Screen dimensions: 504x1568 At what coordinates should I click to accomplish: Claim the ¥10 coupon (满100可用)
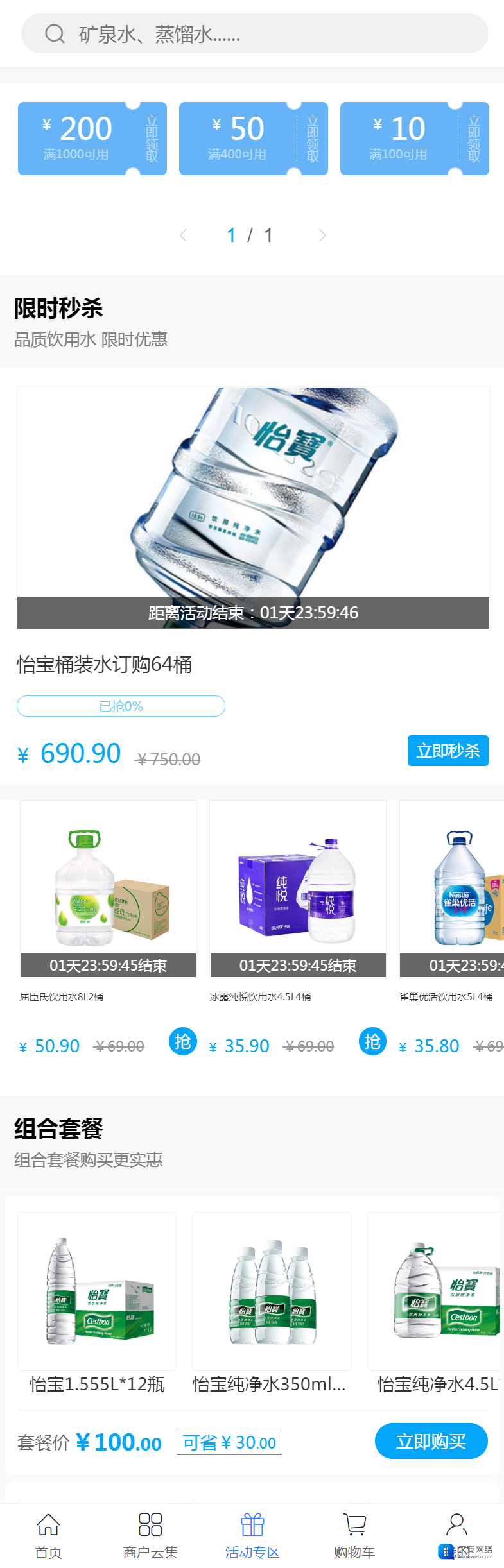tap(474, 139)
